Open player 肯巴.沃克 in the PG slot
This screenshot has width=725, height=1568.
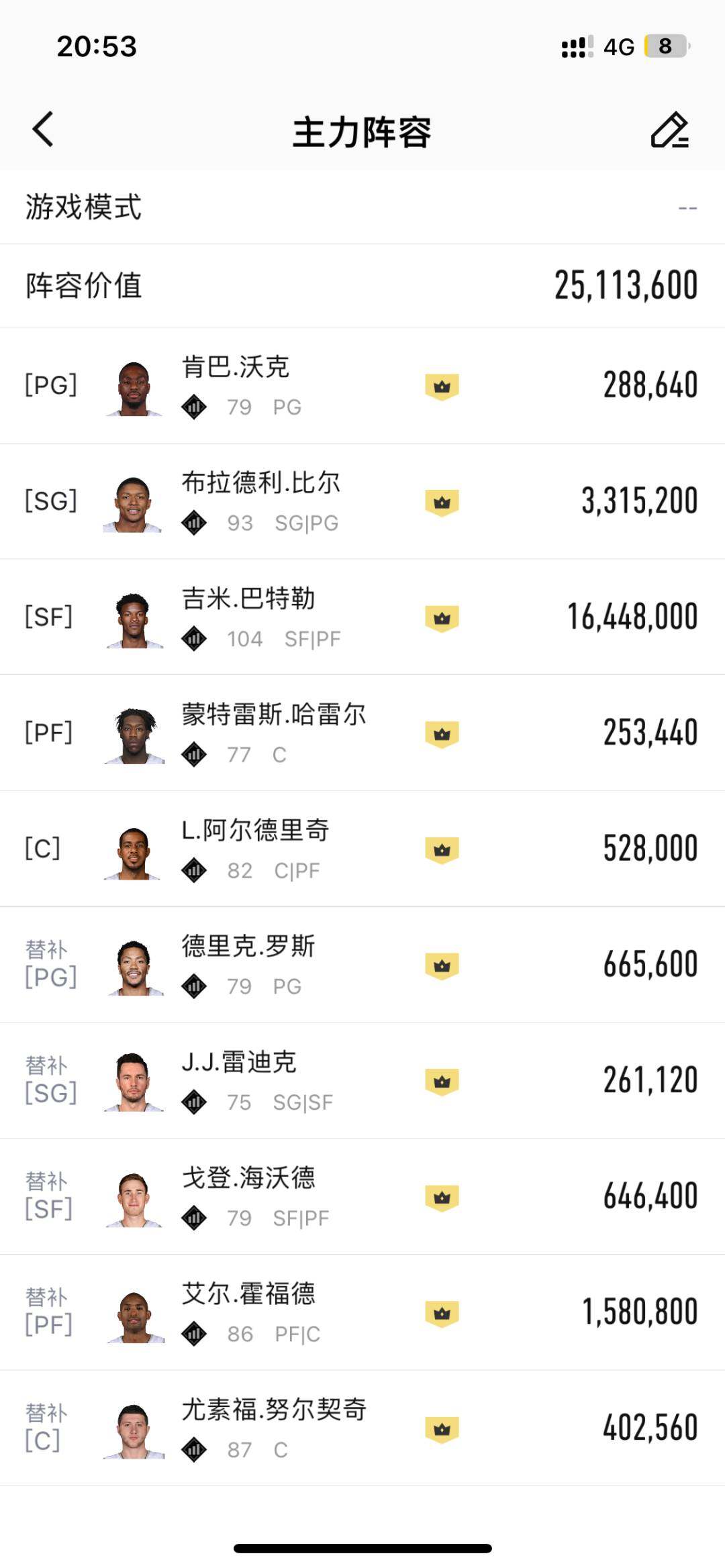[362, 386]
